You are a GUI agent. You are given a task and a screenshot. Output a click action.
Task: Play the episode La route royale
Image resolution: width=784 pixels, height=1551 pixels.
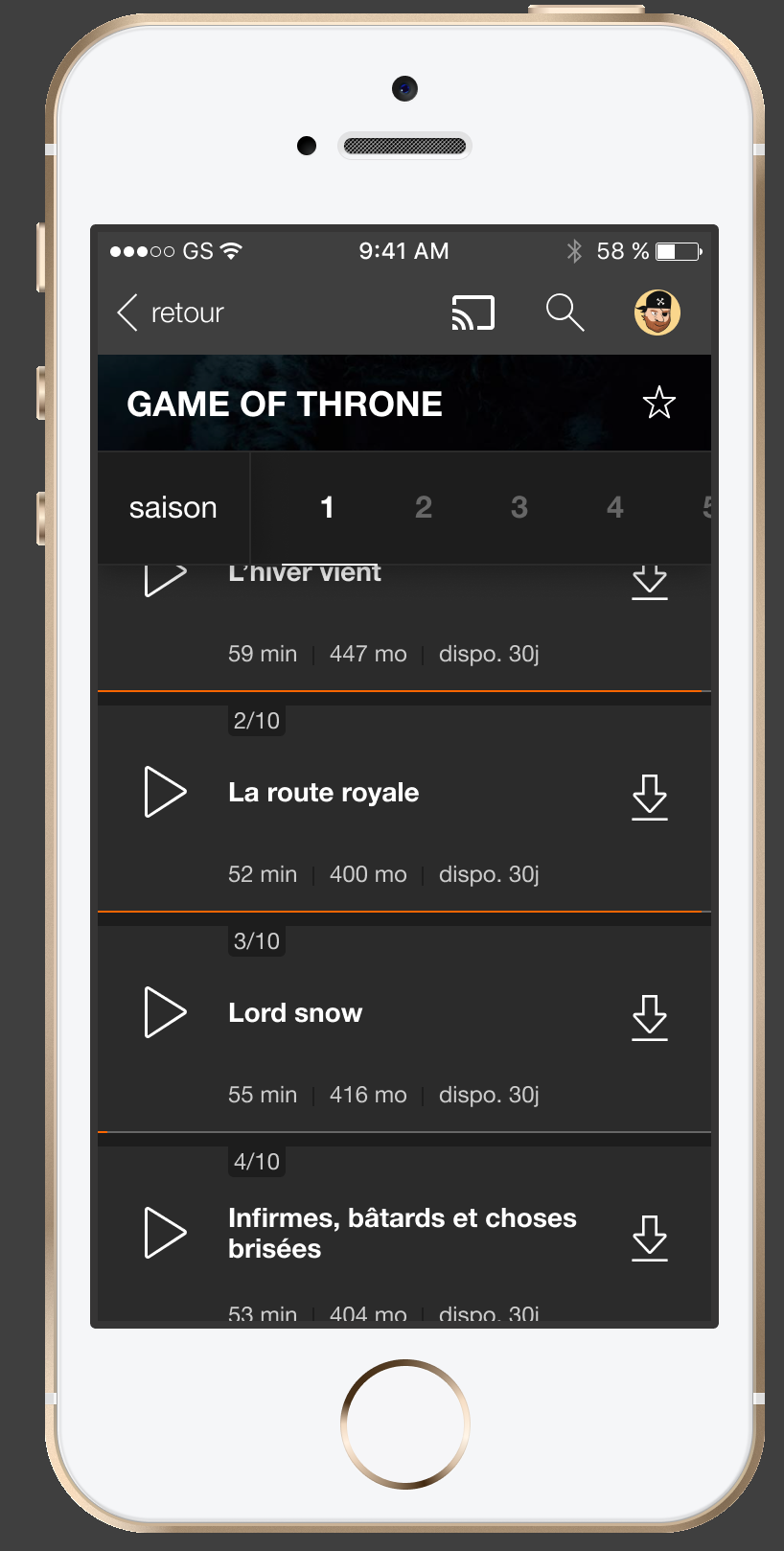(165, 792)
